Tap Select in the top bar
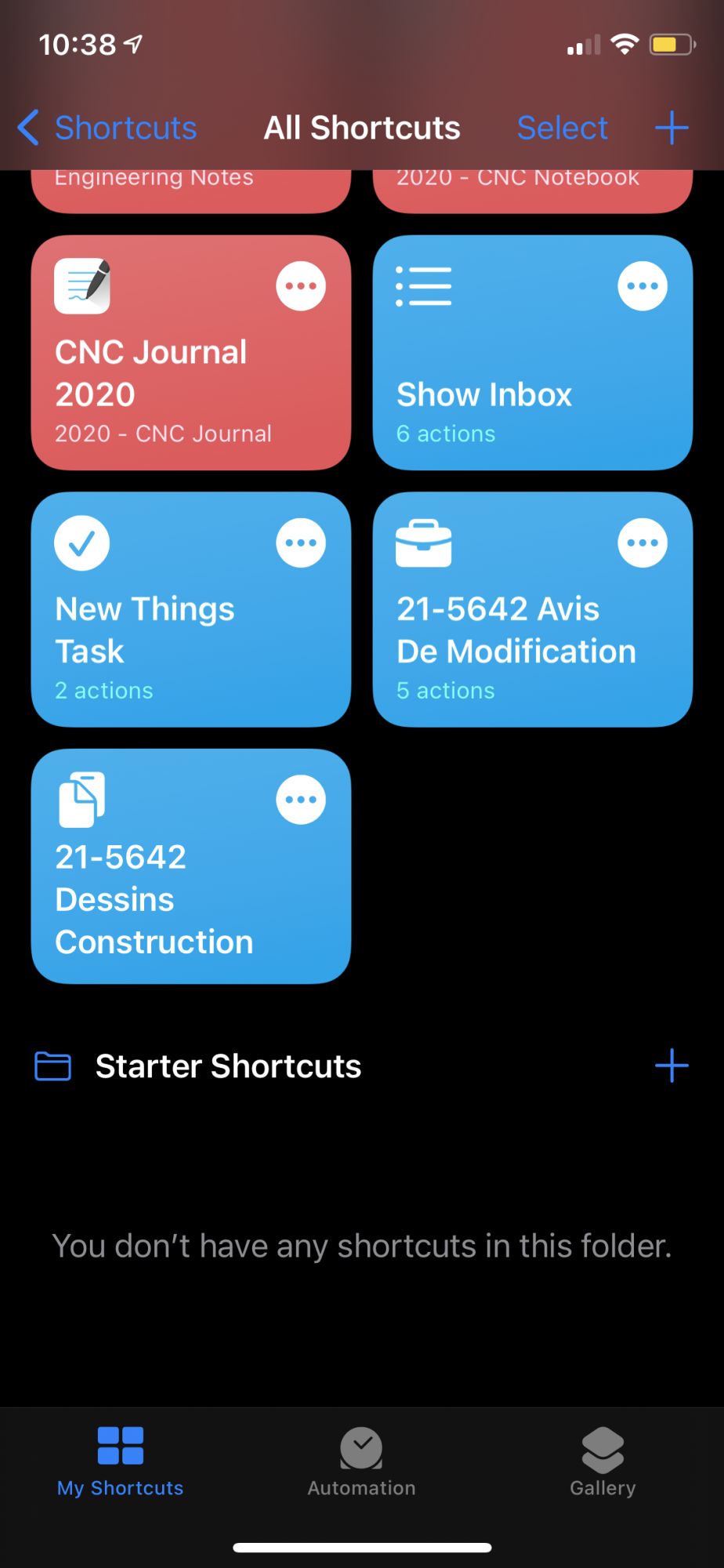The height and width of the screenshot is (1568, 724). [x=562, y=128]
